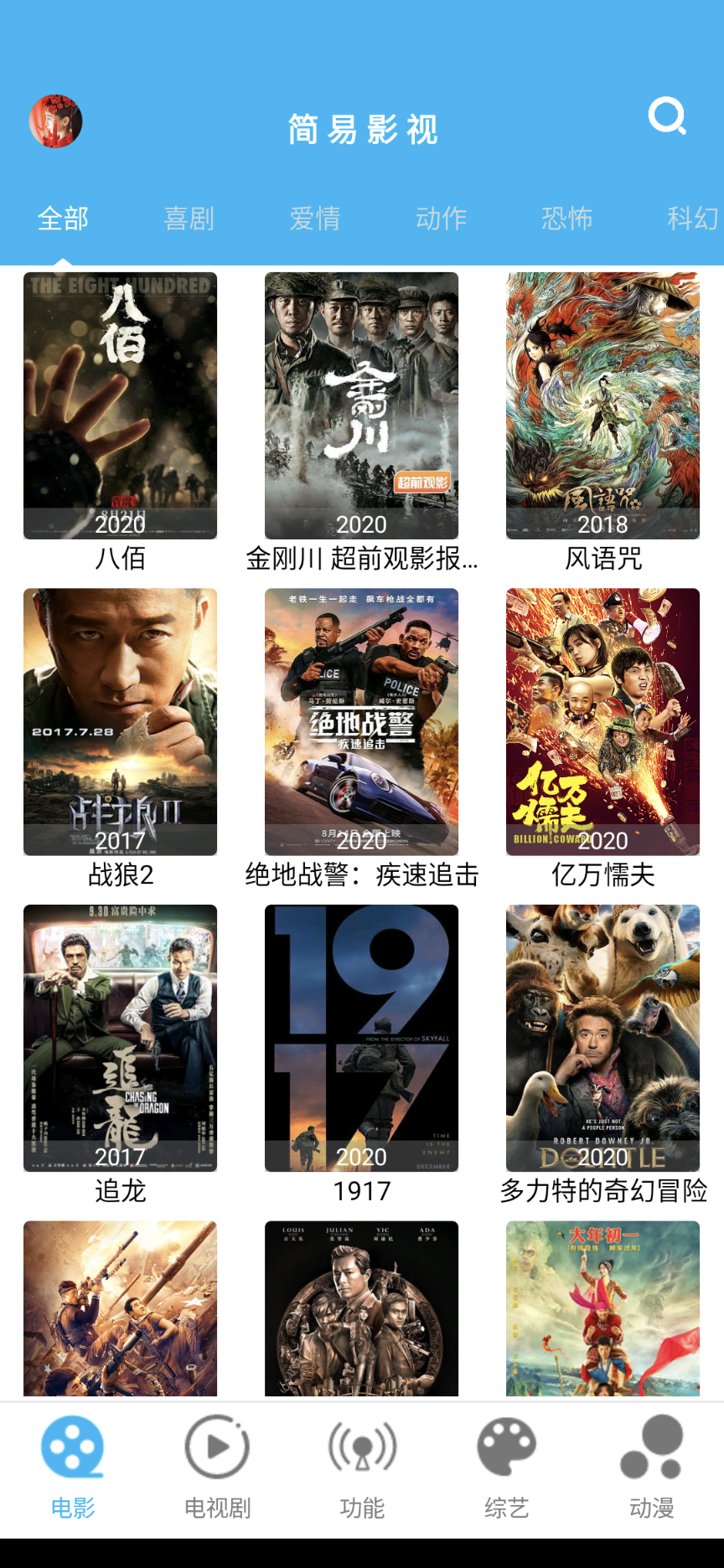The width and height of the screenshot is (724, 1568).
Task: Open 金刚川 超前观影报 movie card
Action: pyautogui.click(x=361, y=406)
